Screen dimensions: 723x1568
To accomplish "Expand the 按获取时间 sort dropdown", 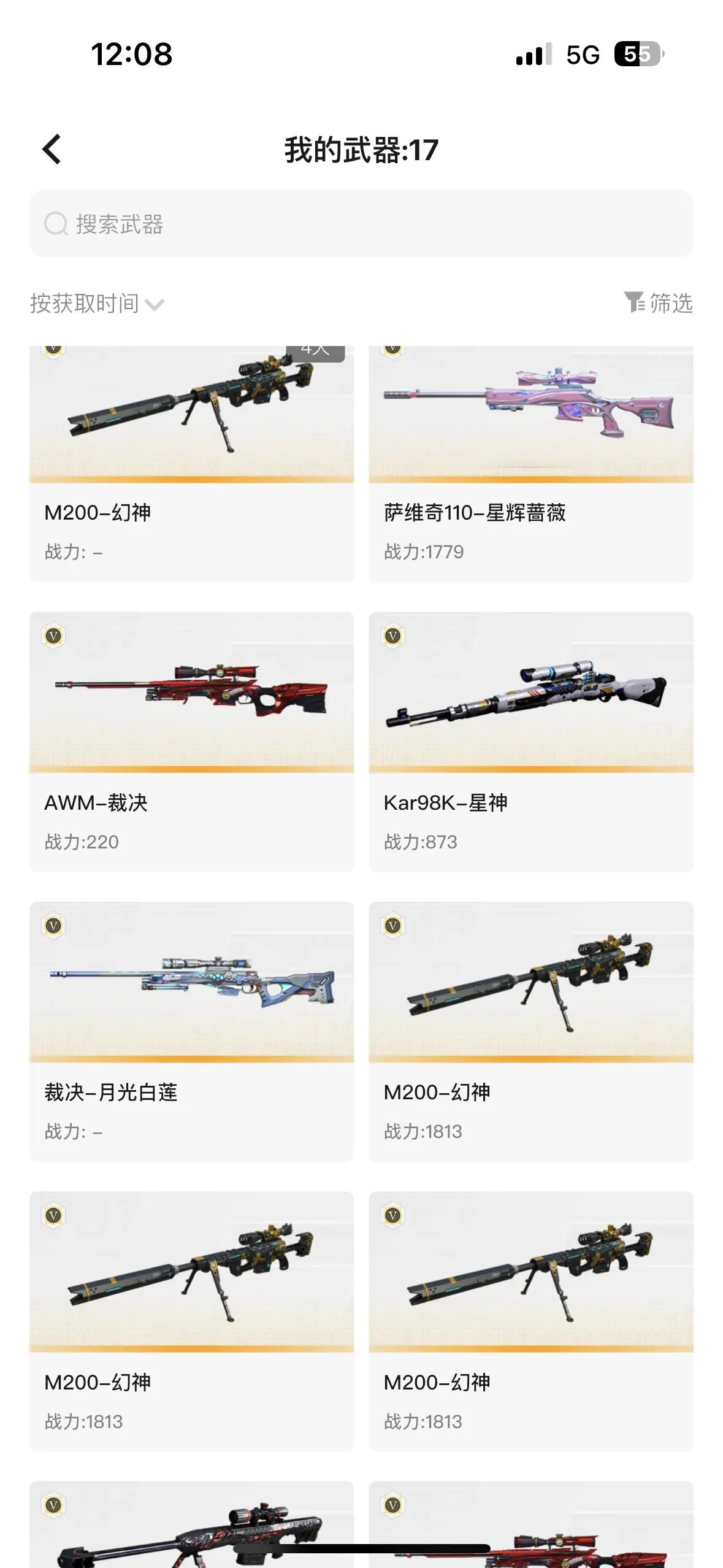I will pyautogui.click(x=97, y=304).
